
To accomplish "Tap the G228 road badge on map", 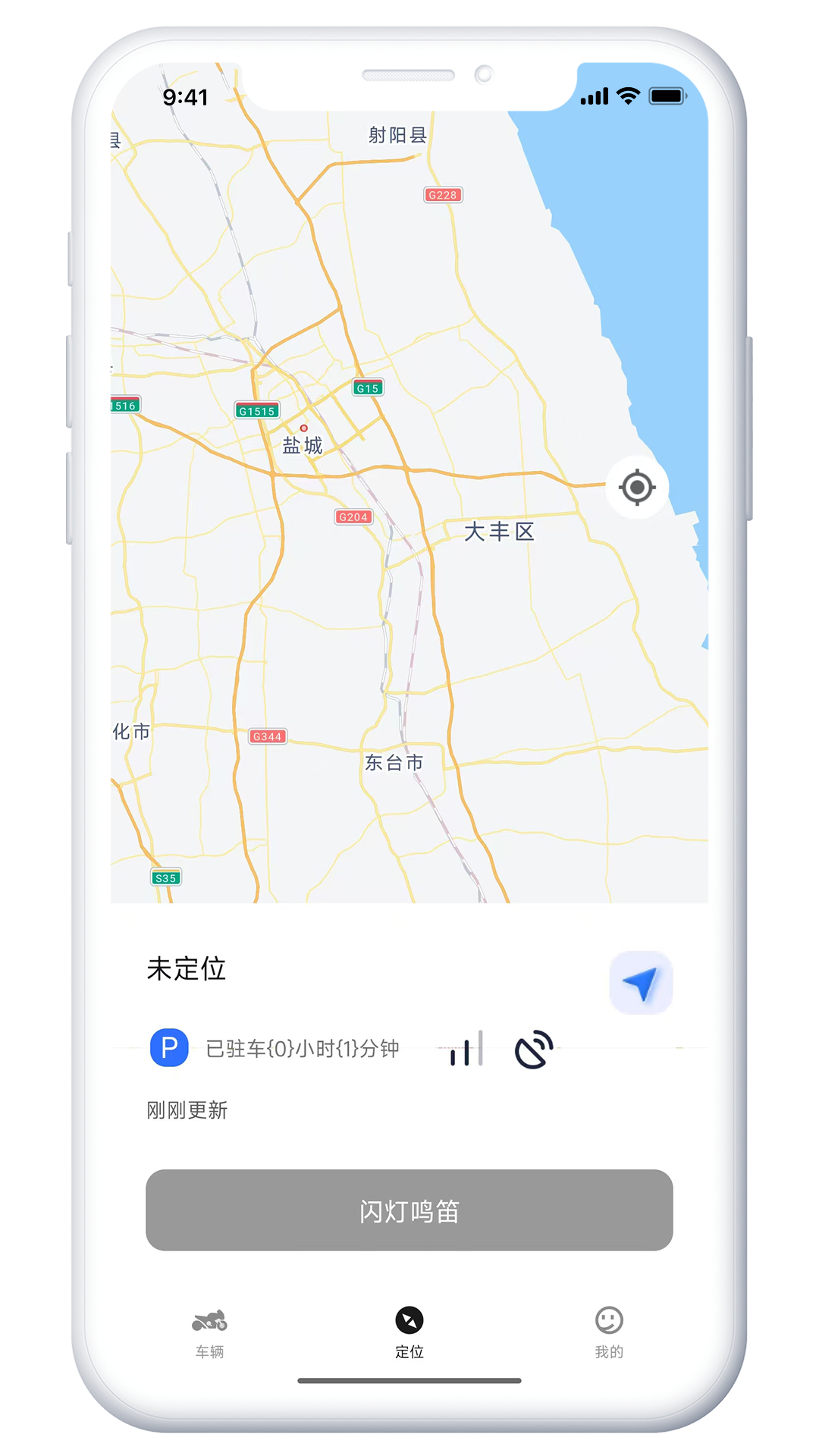I will tap(442, 195).
